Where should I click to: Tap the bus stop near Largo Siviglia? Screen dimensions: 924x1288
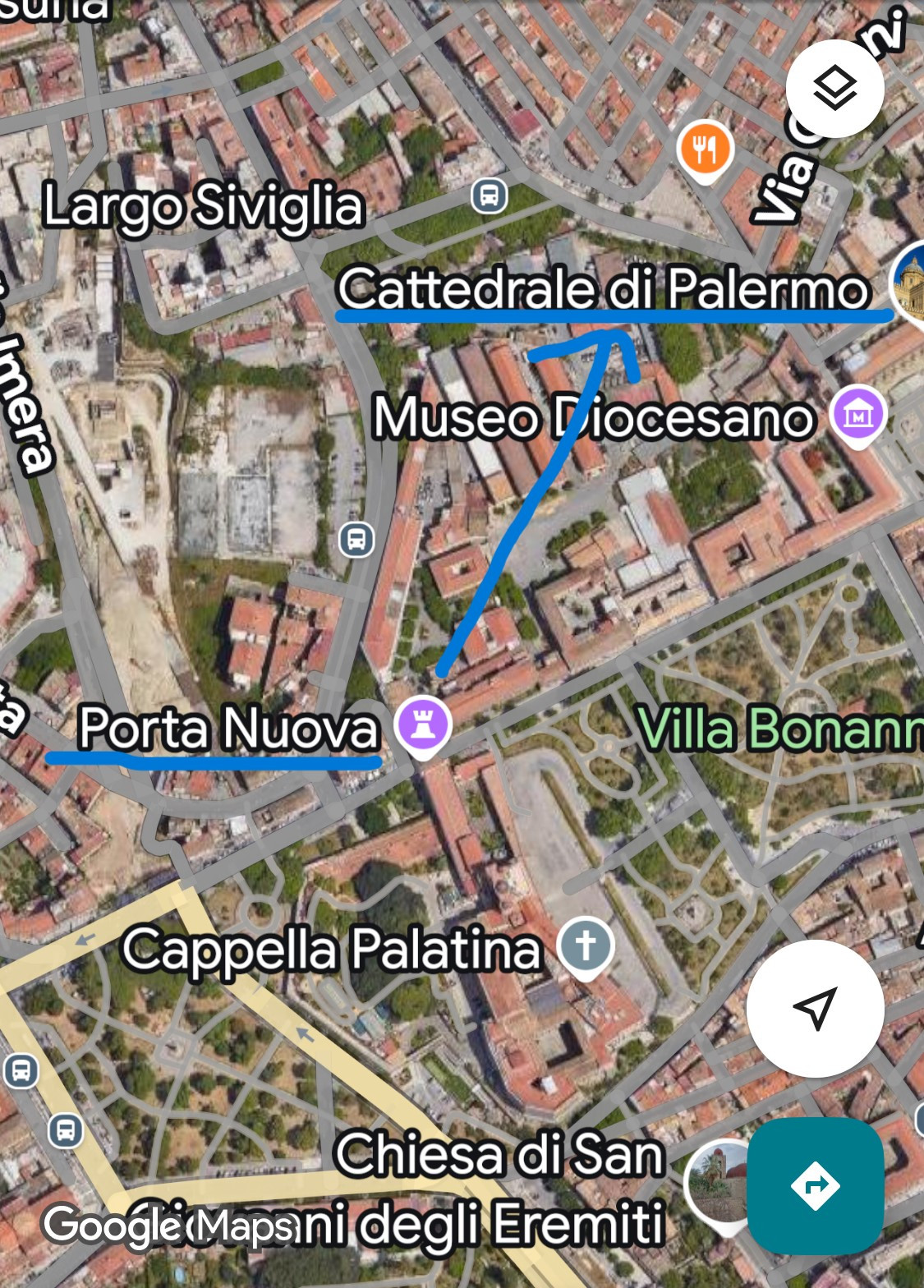[x=490, y=196]
